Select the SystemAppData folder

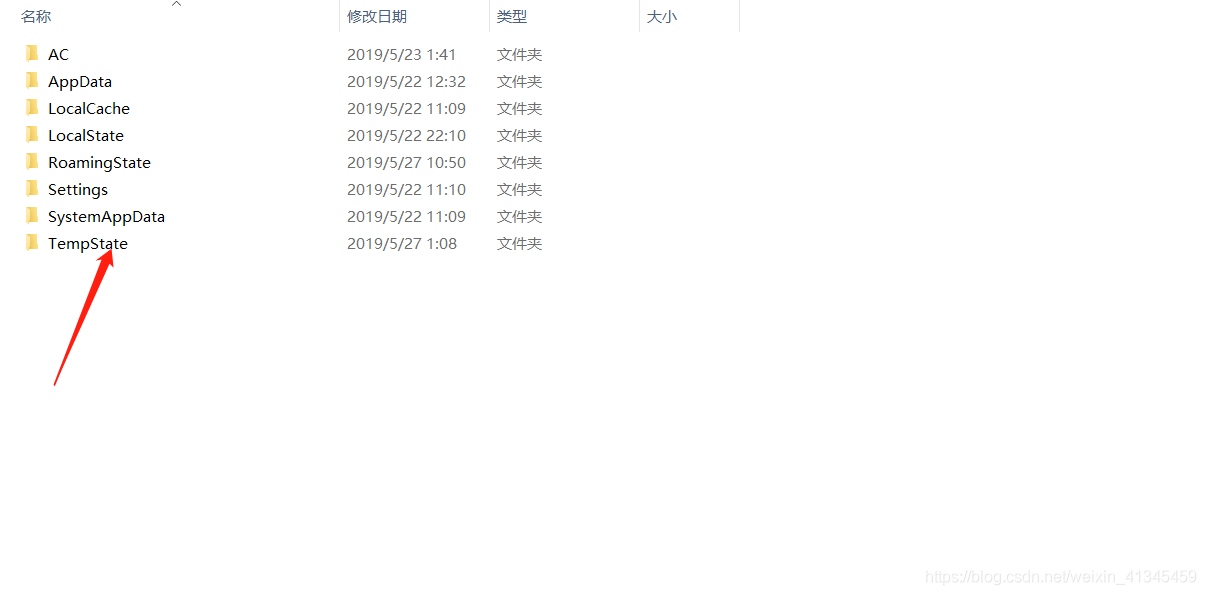click(x=105, y=217)
